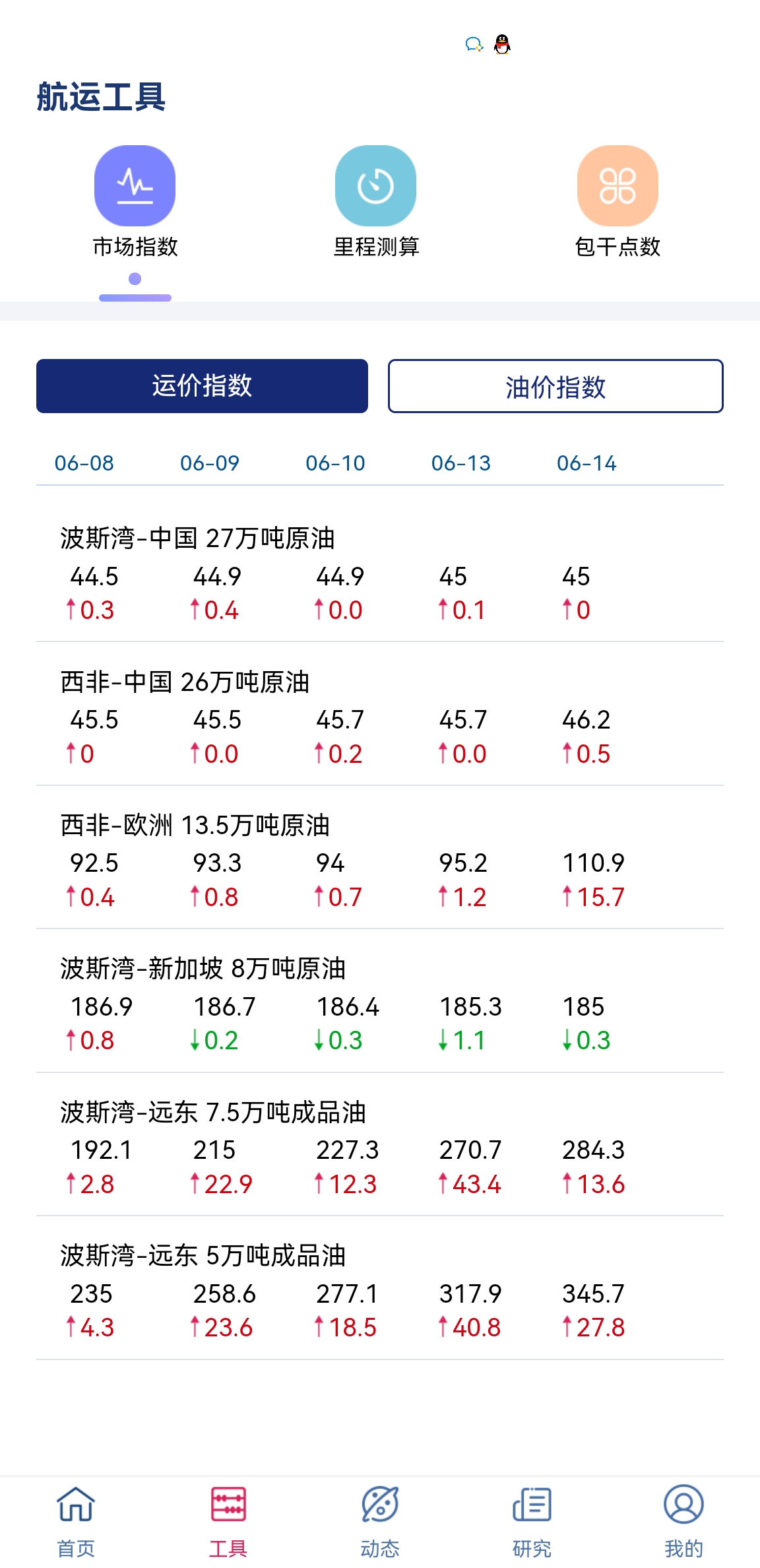Screen dimensions: 760x1568
Task: Click the QQ icon in the status bar
Action: pos(502,45)
